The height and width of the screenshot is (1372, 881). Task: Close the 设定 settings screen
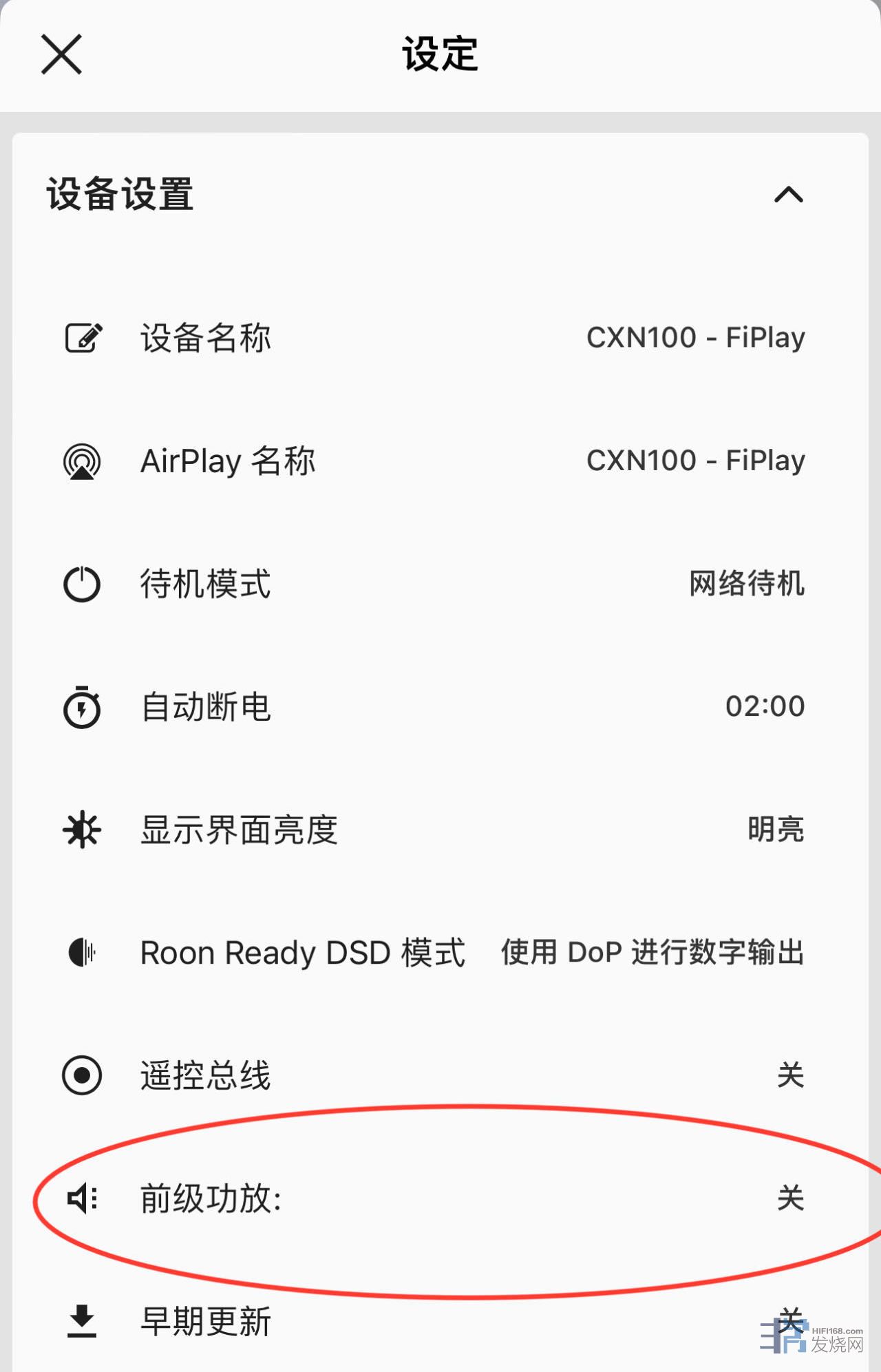[61, 54]
